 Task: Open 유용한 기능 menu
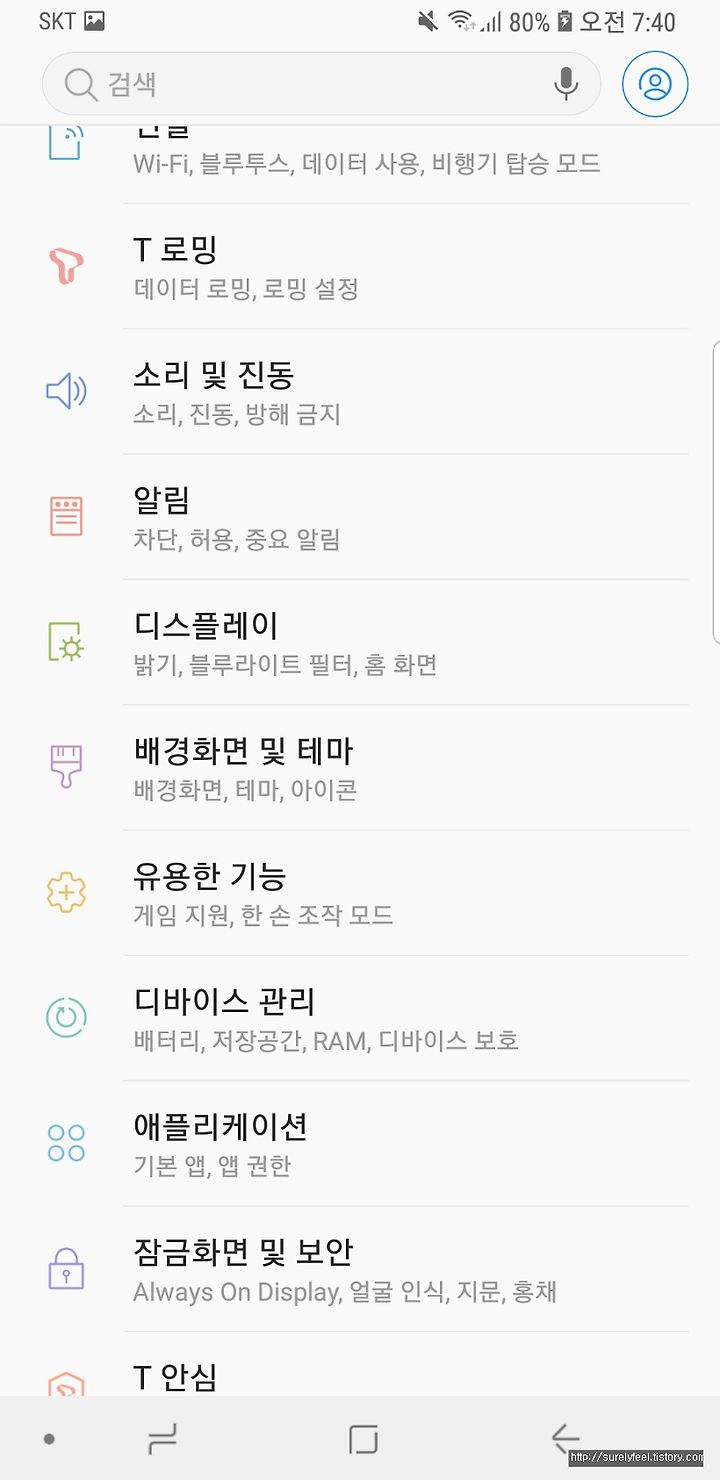(x=360, y=892)
